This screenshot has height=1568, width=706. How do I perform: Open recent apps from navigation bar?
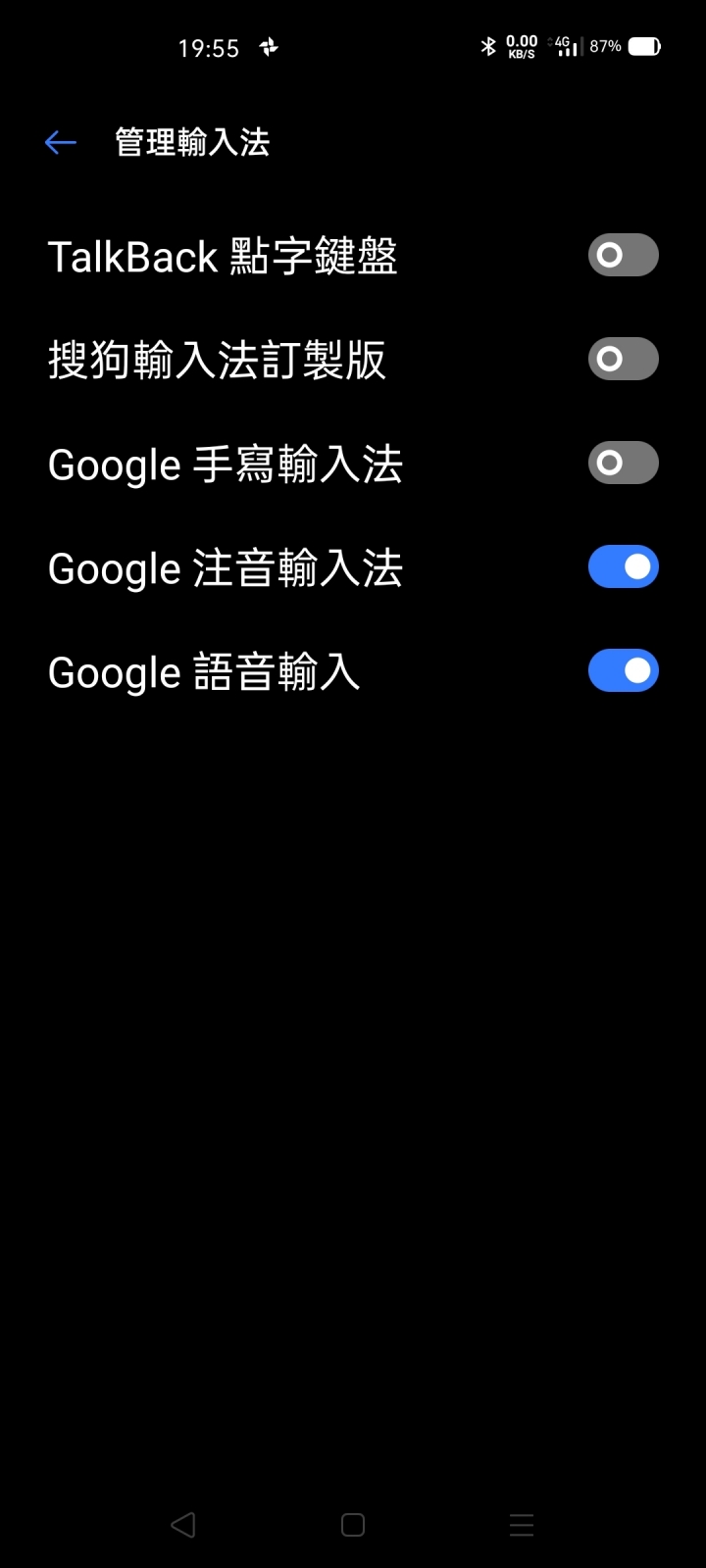click(x=522, y=1525)
